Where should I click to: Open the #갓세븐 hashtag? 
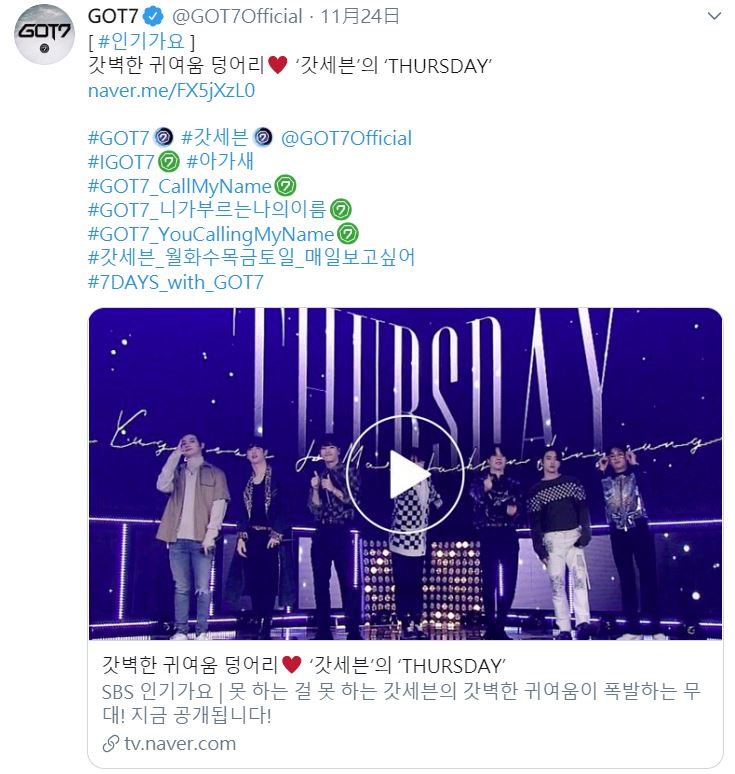point(214,138)
